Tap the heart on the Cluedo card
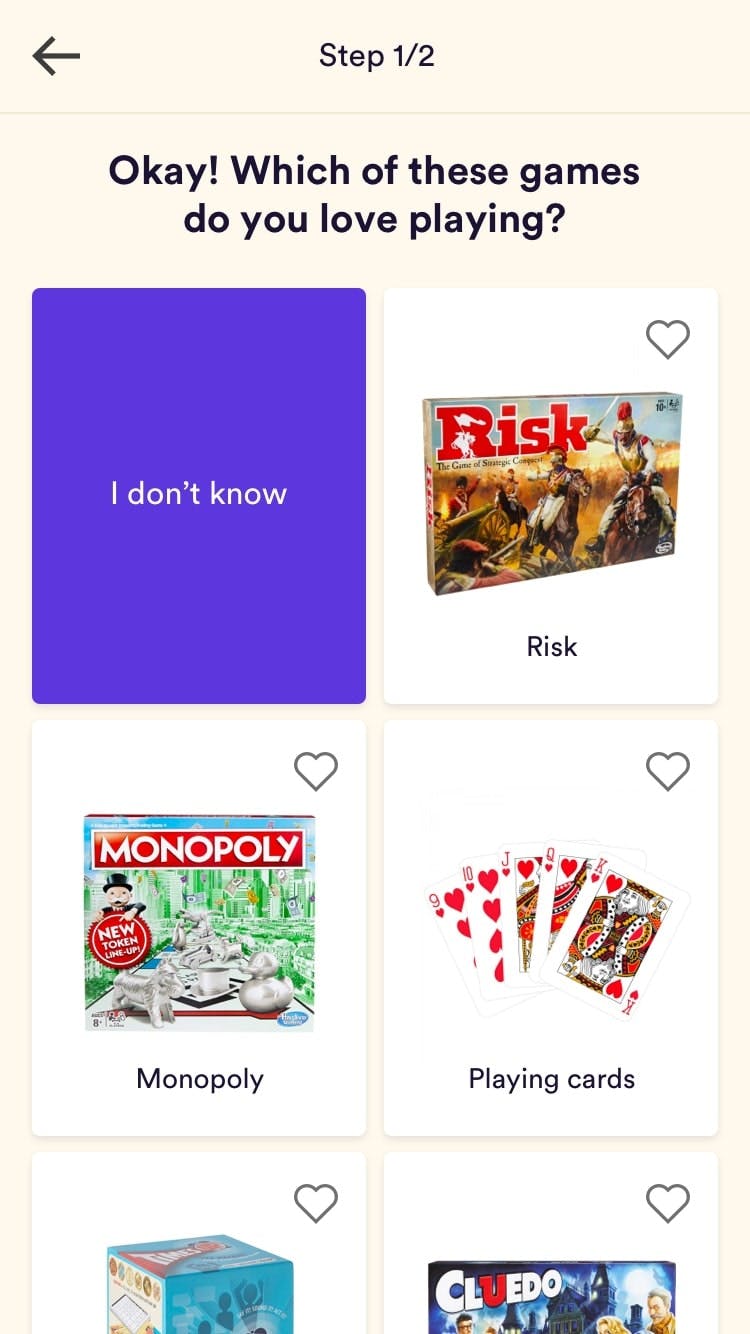 point(668,1204)
